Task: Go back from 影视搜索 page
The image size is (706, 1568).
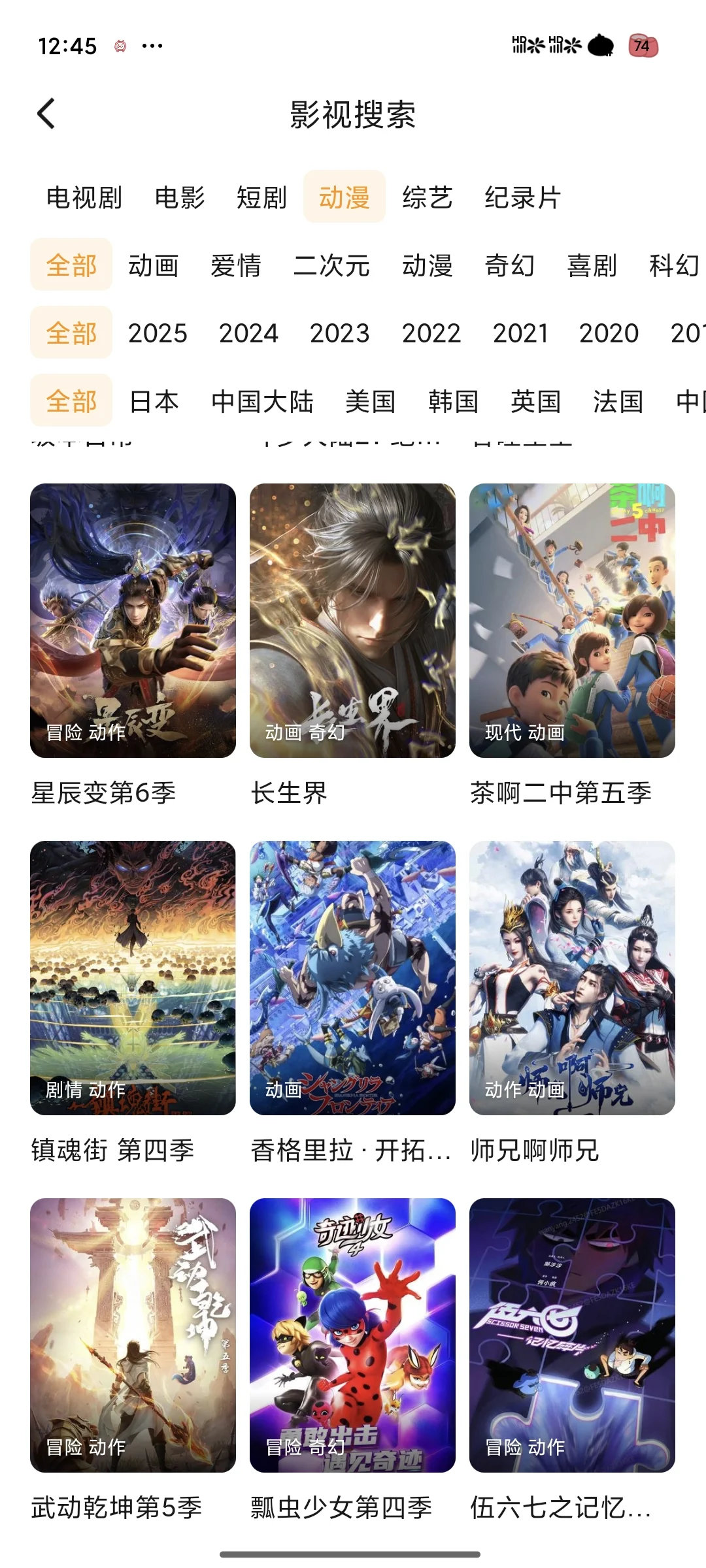Action: (46, 114)
